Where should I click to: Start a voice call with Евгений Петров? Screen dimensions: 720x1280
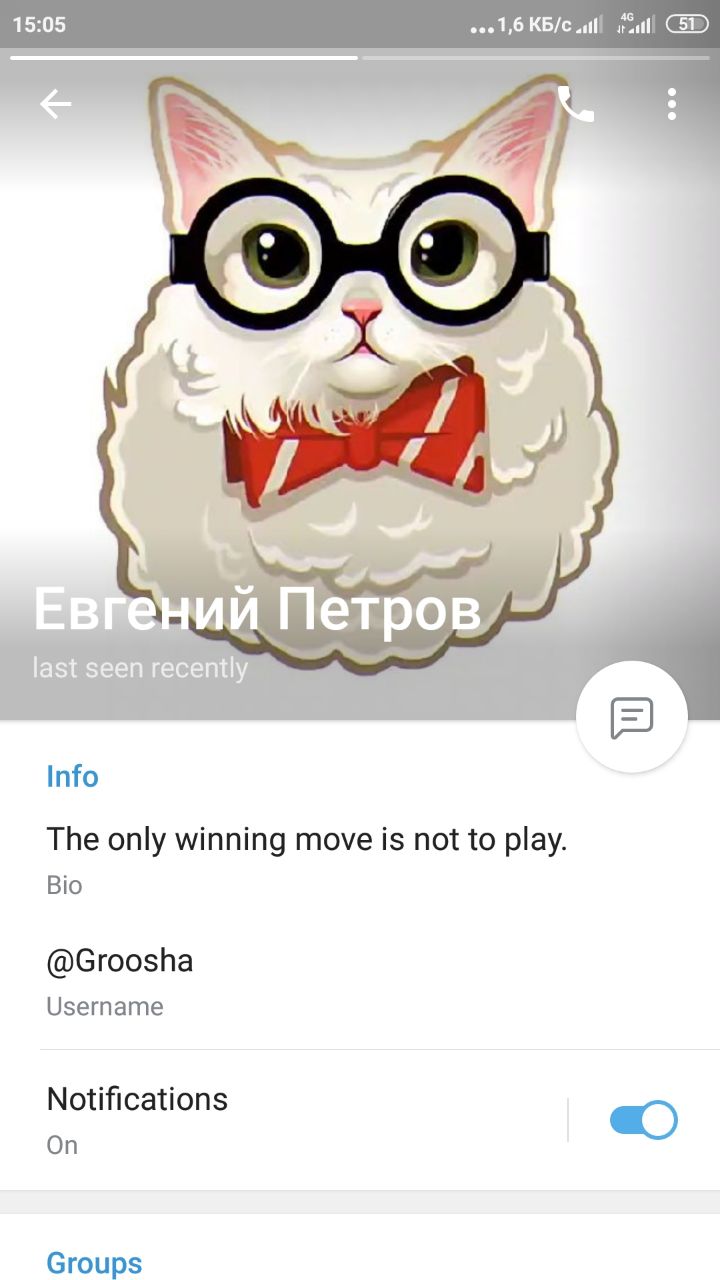point(575,104)
